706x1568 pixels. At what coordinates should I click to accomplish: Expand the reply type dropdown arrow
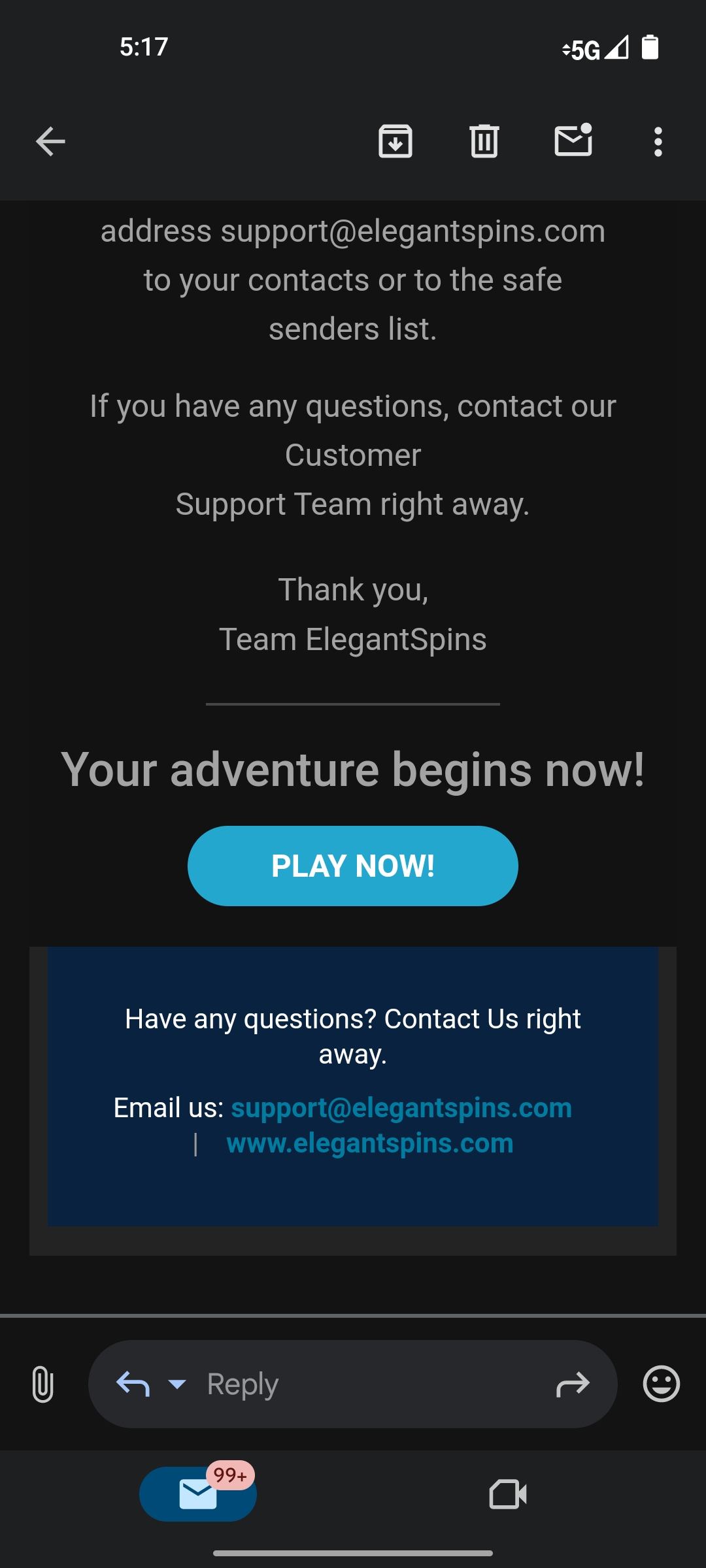coord(177,1384)
